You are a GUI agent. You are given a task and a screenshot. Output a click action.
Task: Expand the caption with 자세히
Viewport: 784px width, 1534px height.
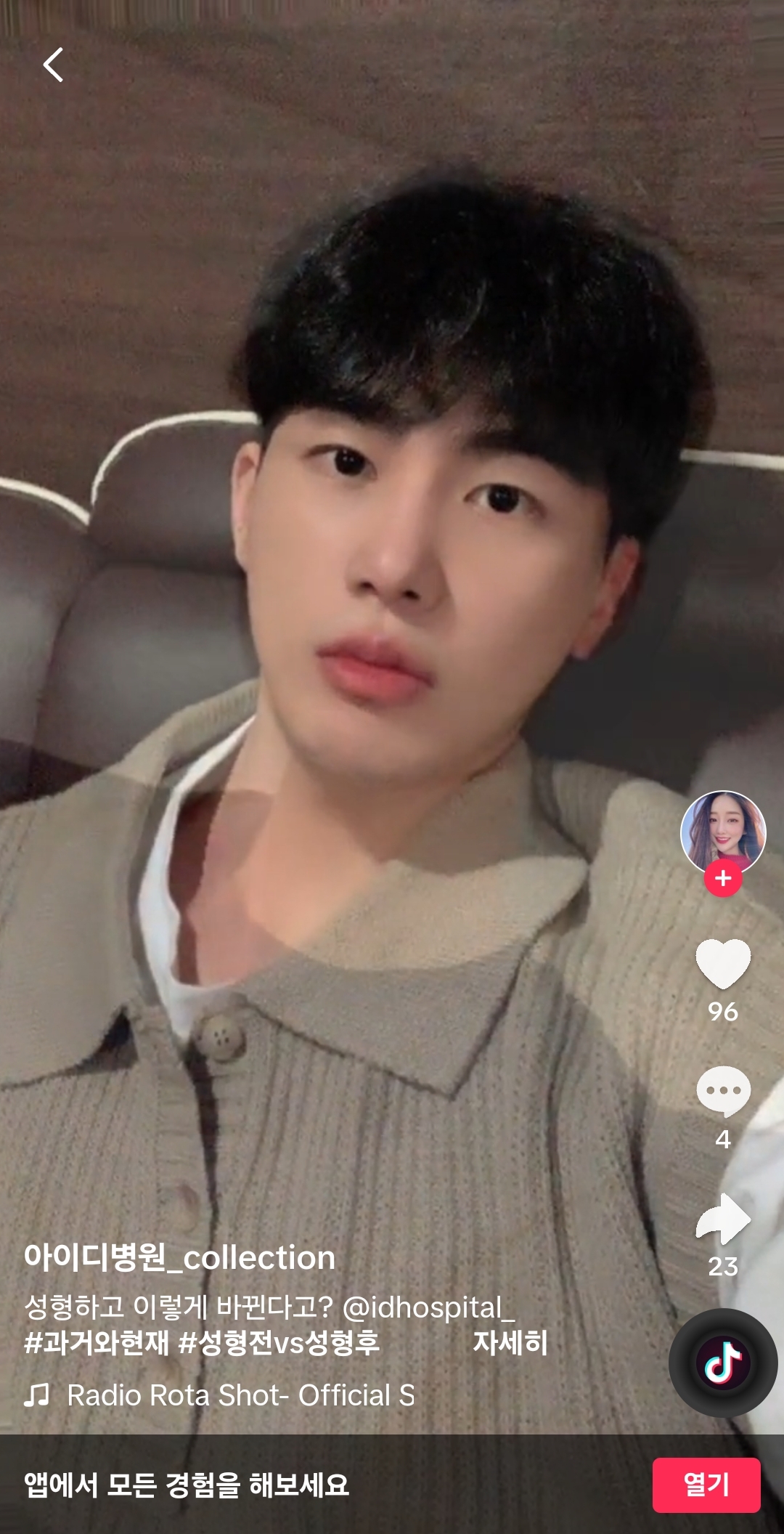(x=510, y=1342)
